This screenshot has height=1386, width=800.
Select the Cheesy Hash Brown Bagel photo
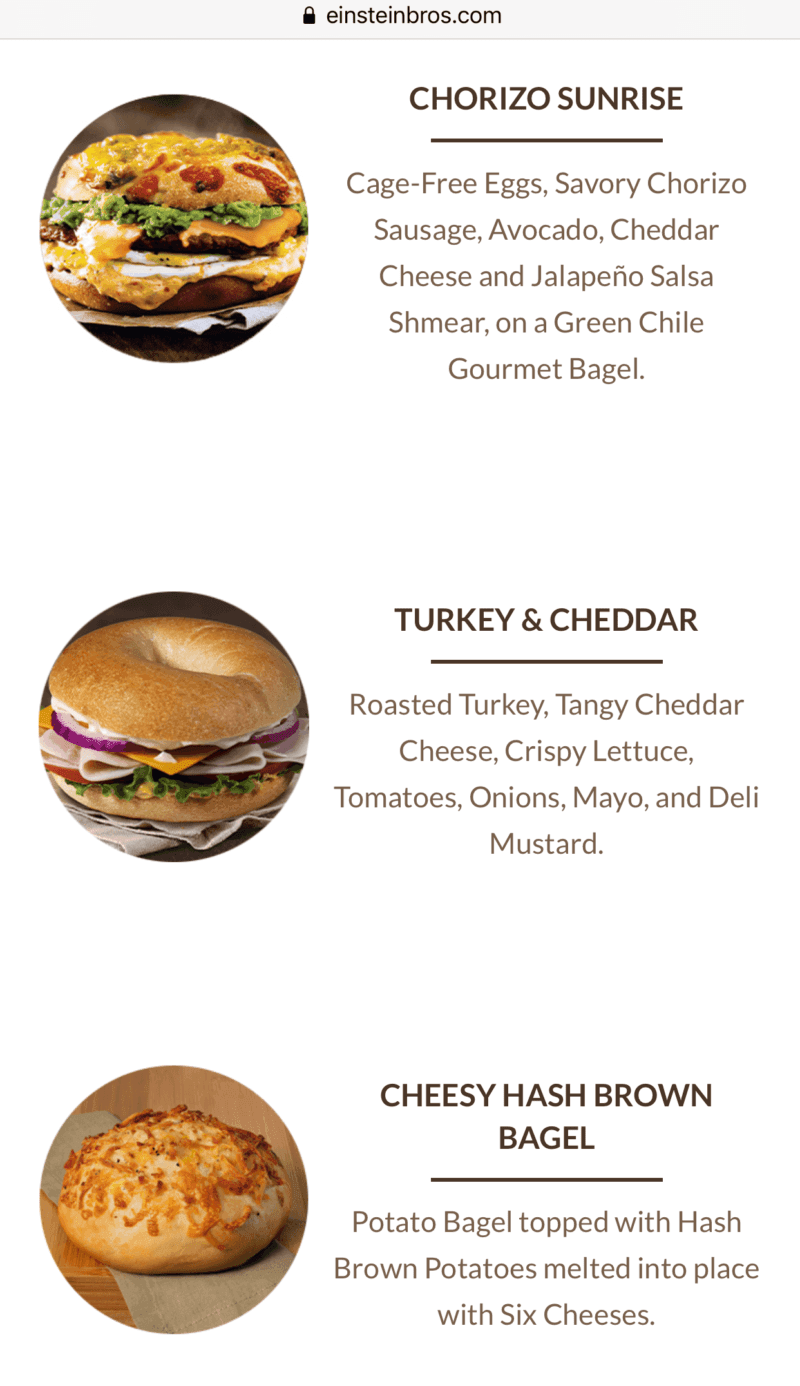(x=174, y=1199)
